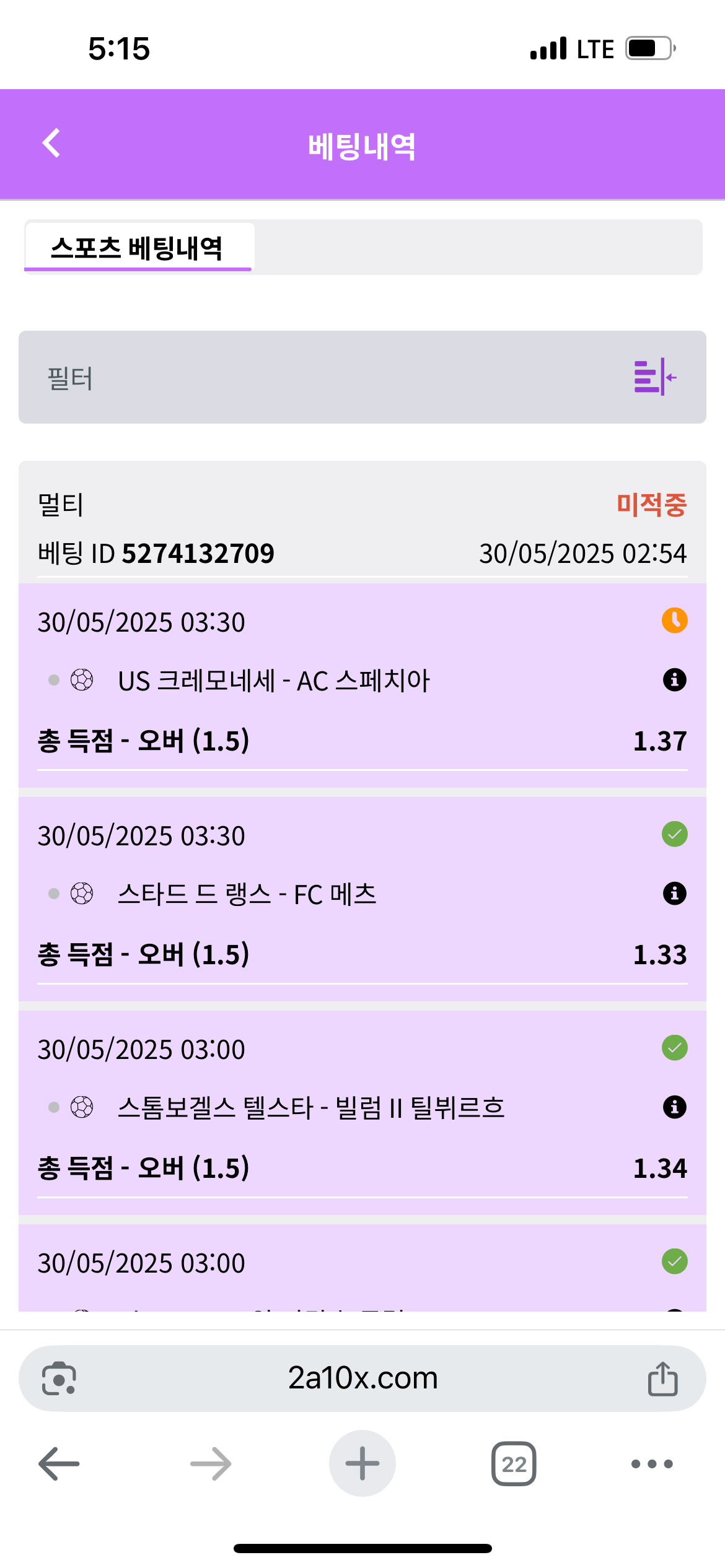This screenshot has width=725, height=1568.
Task: Open info for 스톰보겔스 텔스타 - 빌럼 II 틸뷔르흐
Action: tap(674, 1107)
